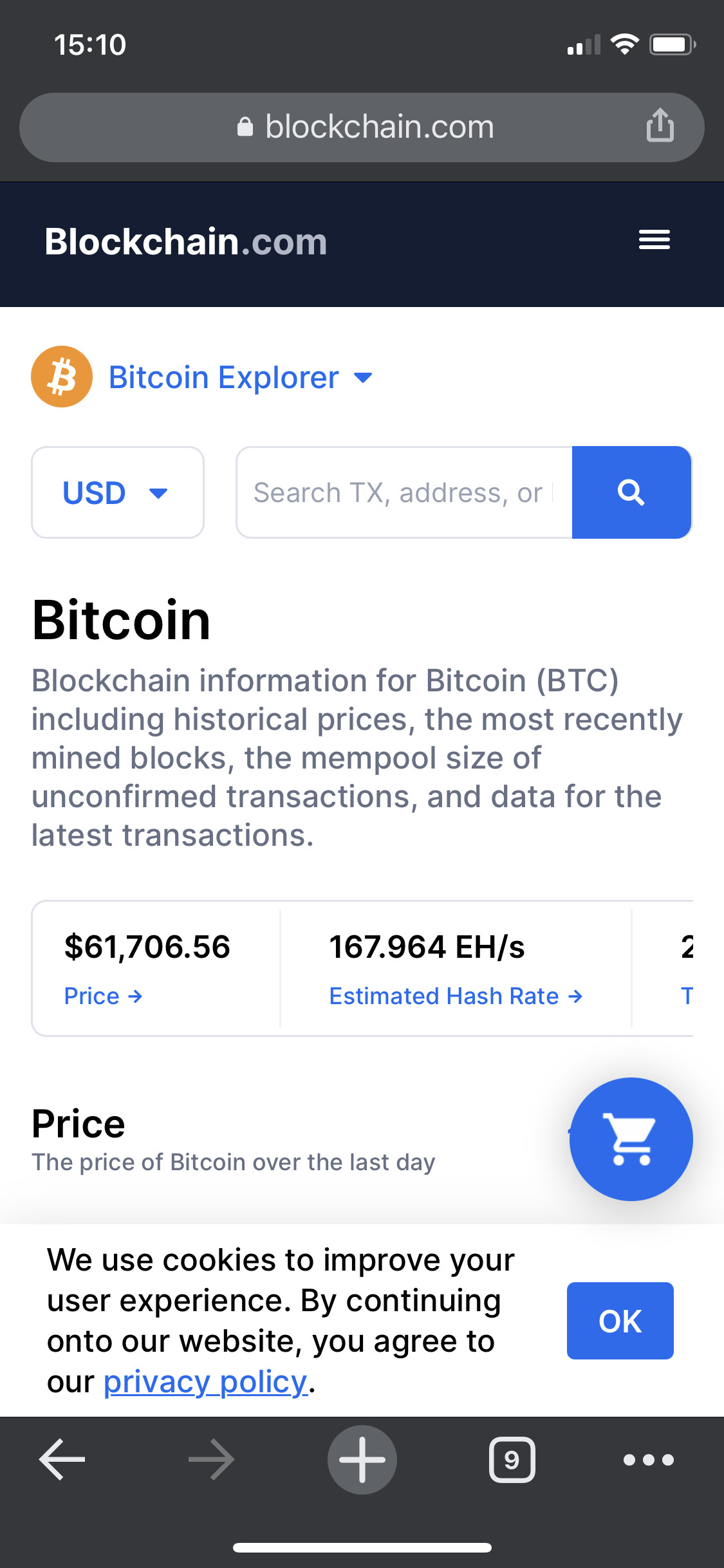Tap the Blockchain.com header logo
Image resolution: width=724 pixels, height=1568 pixels.
click(x=186, y=241)
